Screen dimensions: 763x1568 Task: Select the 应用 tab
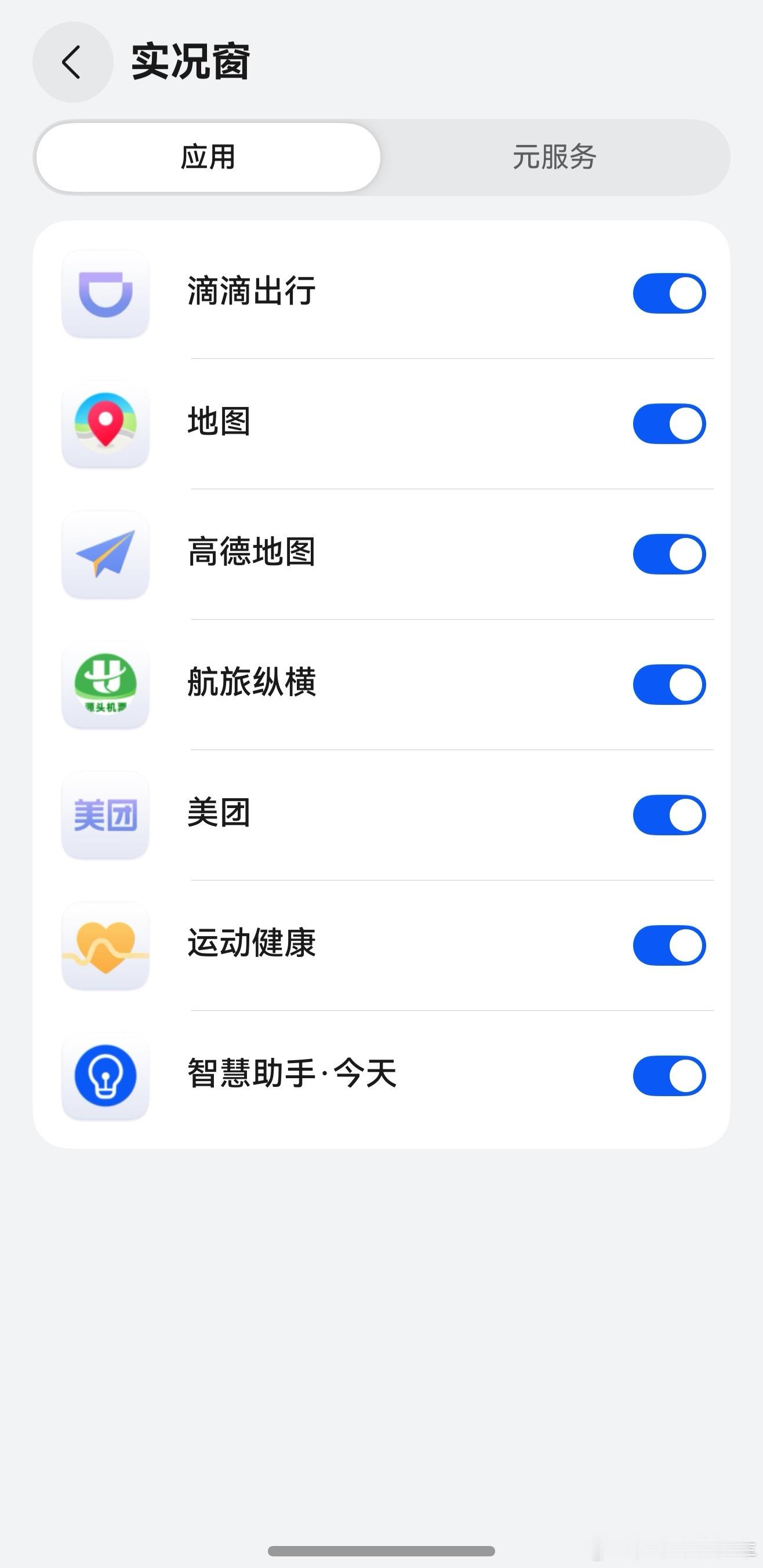coord(208,157)
